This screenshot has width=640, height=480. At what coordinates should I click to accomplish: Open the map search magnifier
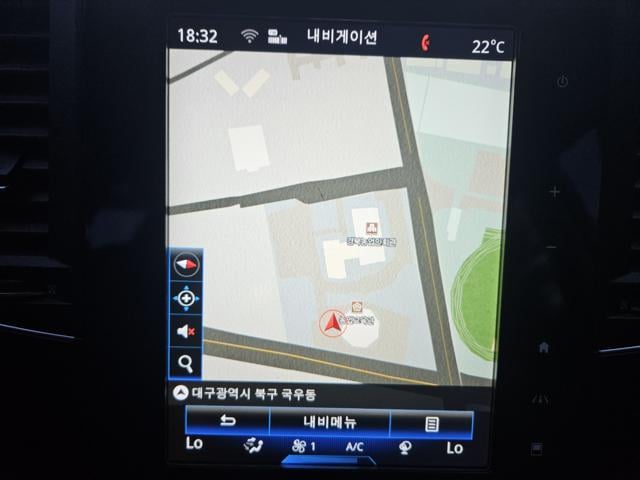point(187,363)
